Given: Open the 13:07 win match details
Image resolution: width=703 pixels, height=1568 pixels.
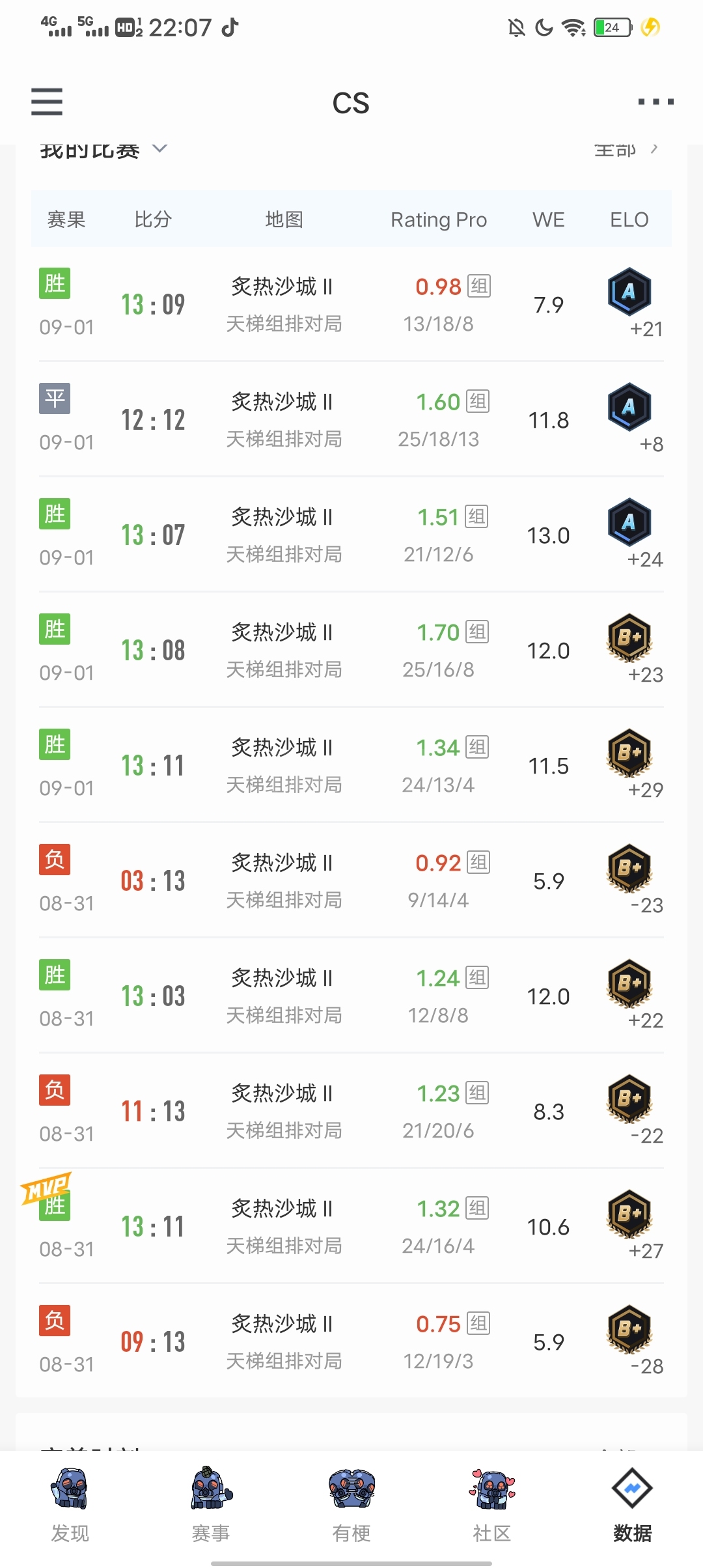Looking at the screenshot, I should (351, 535).
